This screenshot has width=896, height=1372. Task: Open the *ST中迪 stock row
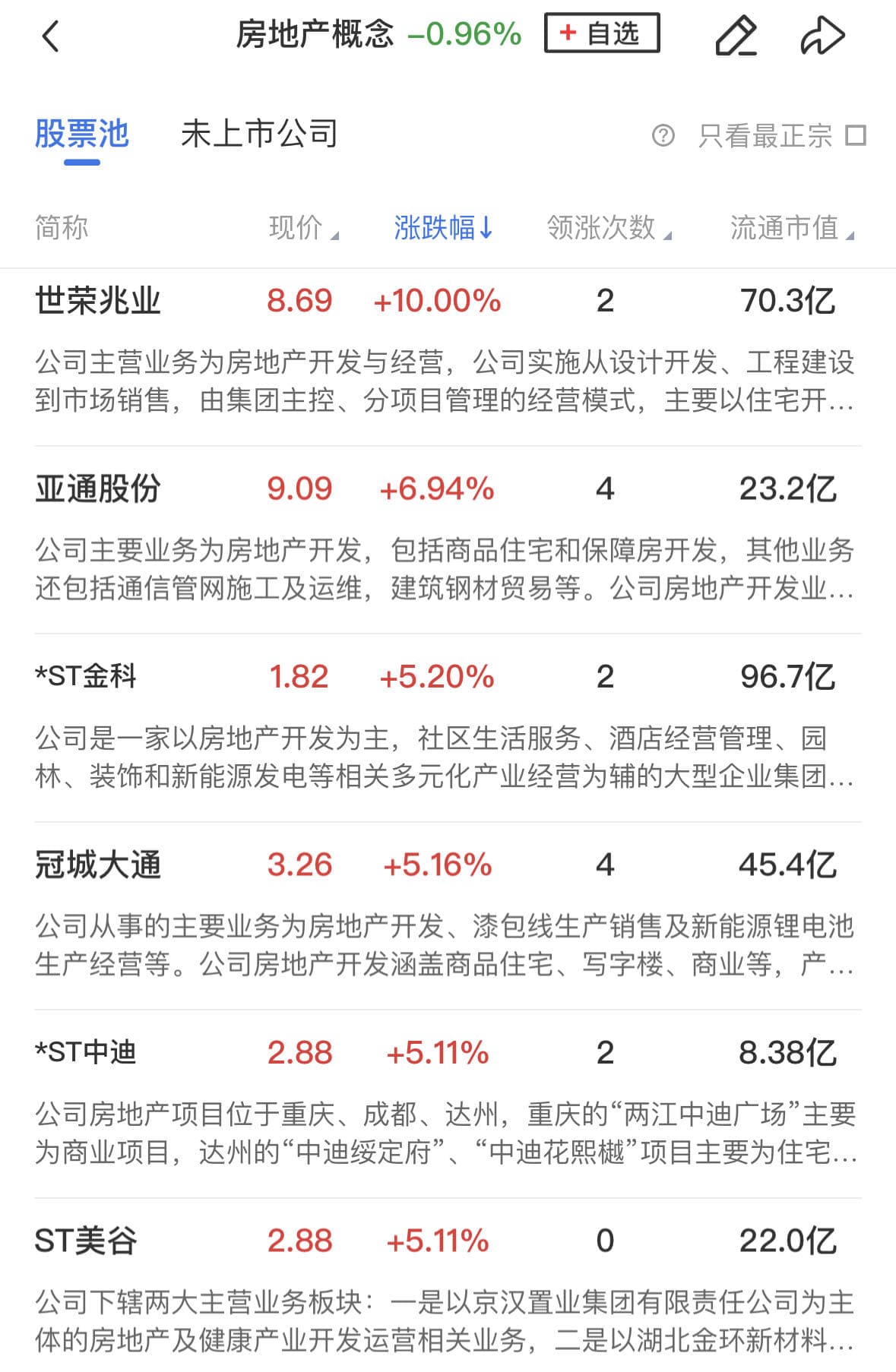point(86,1052)
